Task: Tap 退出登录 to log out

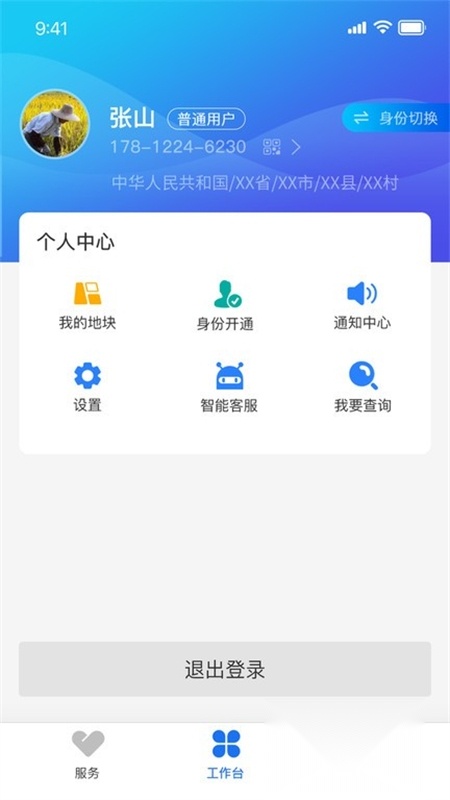Action: click(x=225, y=669)
